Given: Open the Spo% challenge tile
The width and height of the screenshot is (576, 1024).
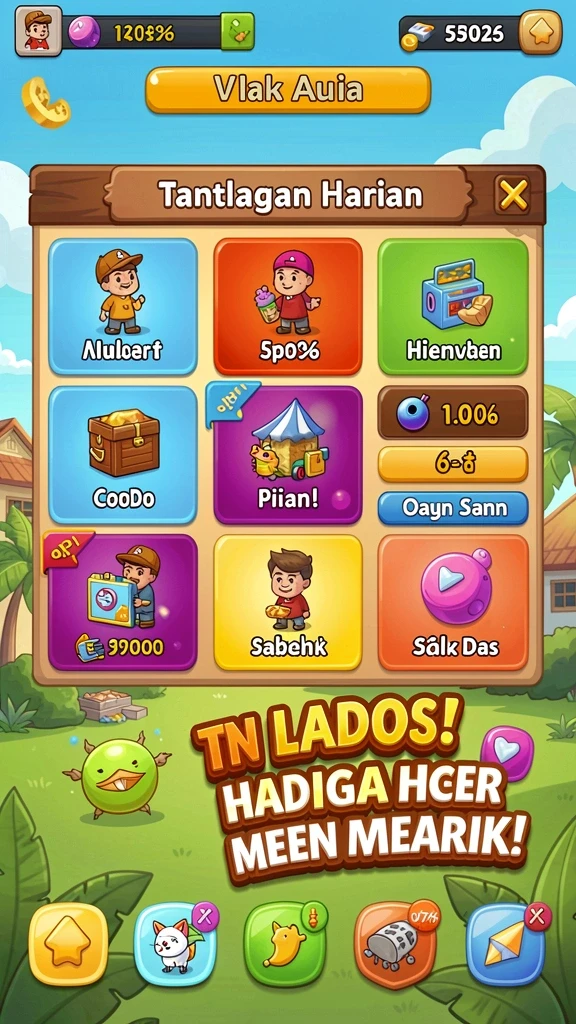Looking at the screenshot, I should tap(288, 306).
